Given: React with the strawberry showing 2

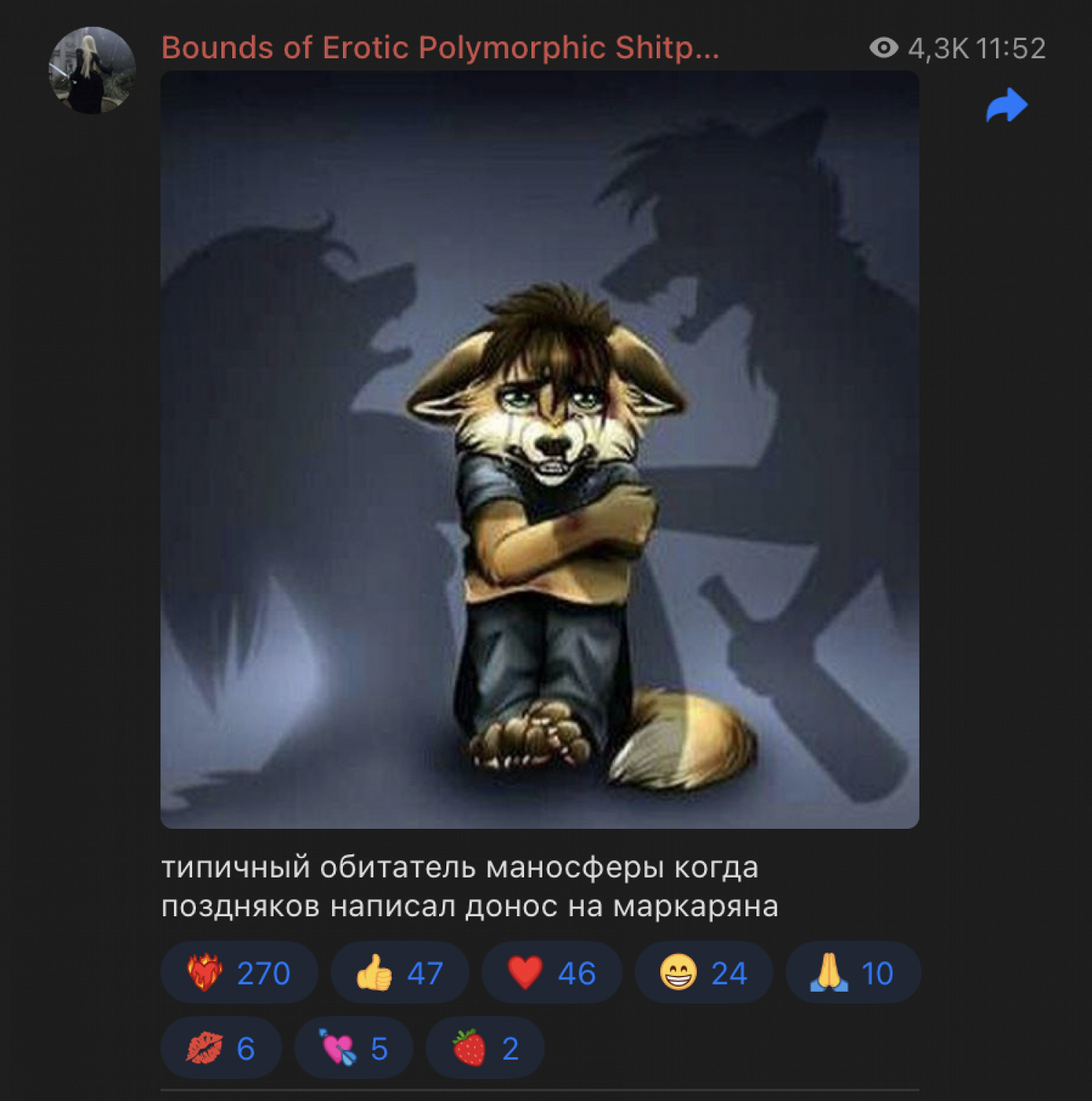Looking at the screenshot, I should pos(485,1048).
